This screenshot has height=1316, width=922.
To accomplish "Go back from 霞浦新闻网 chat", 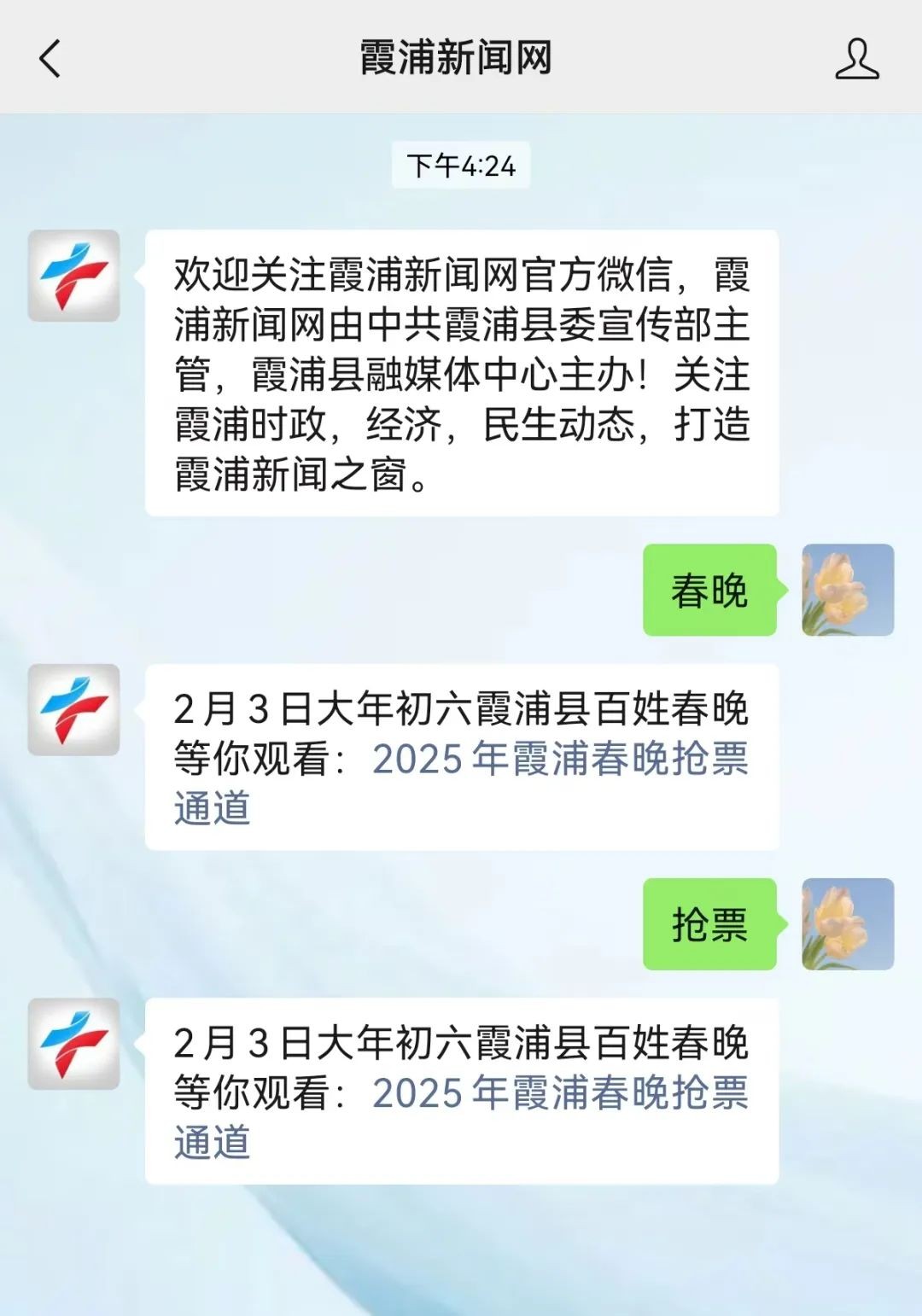I will 50,59.
